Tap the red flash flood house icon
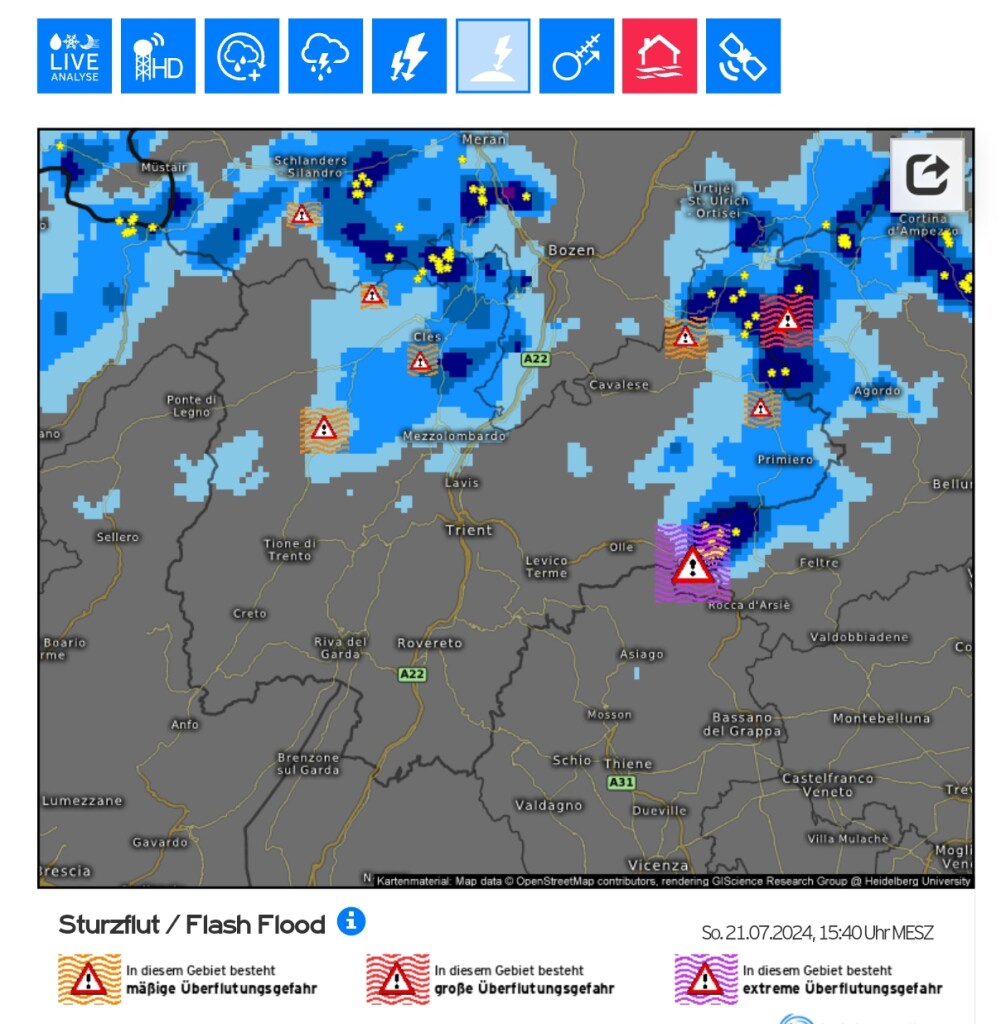The height and width of the screenshot is (1024, 1006). tap(659, 56)
